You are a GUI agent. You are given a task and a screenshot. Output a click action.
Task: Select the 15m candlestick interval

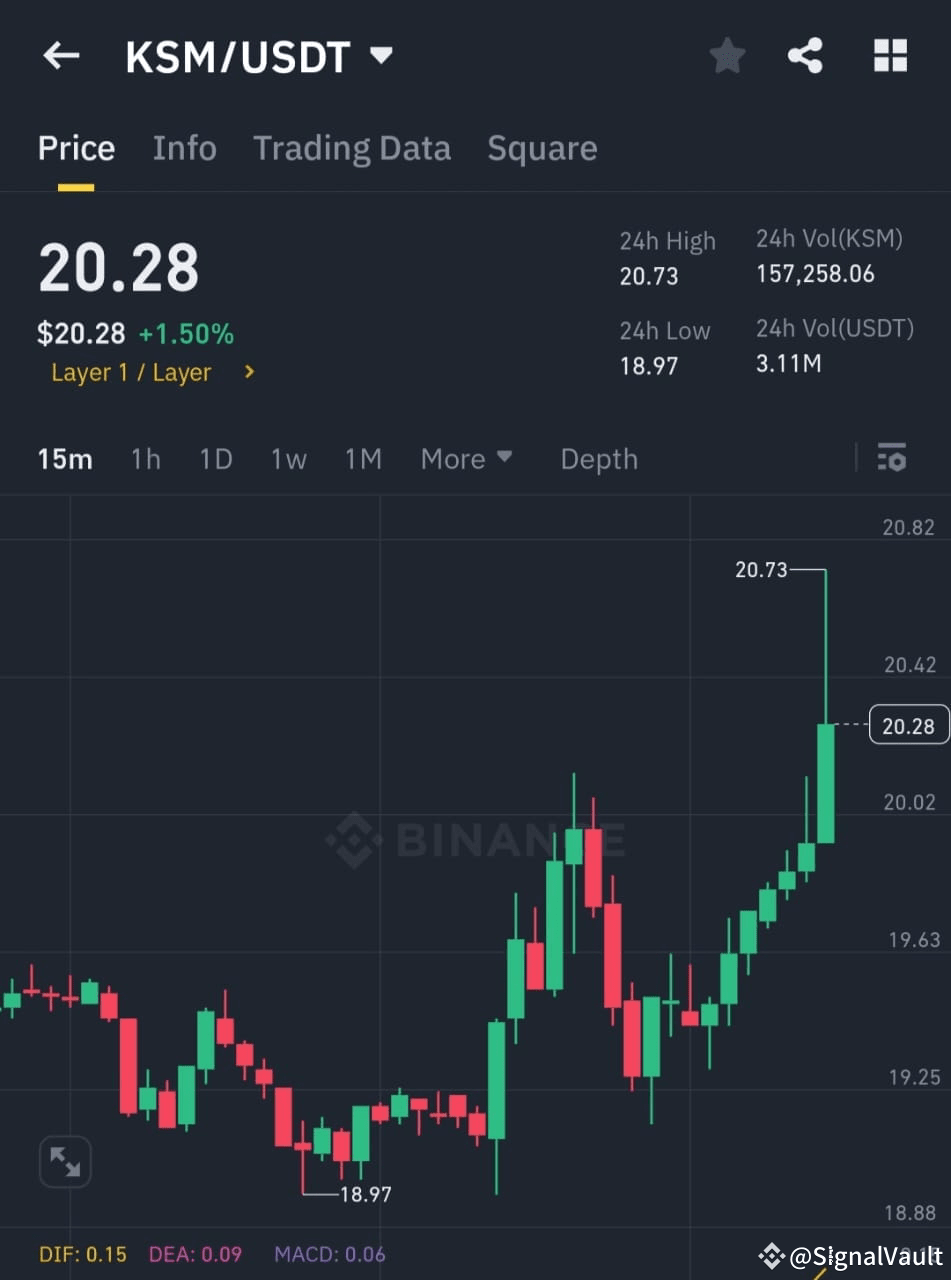tap(64, 458)
